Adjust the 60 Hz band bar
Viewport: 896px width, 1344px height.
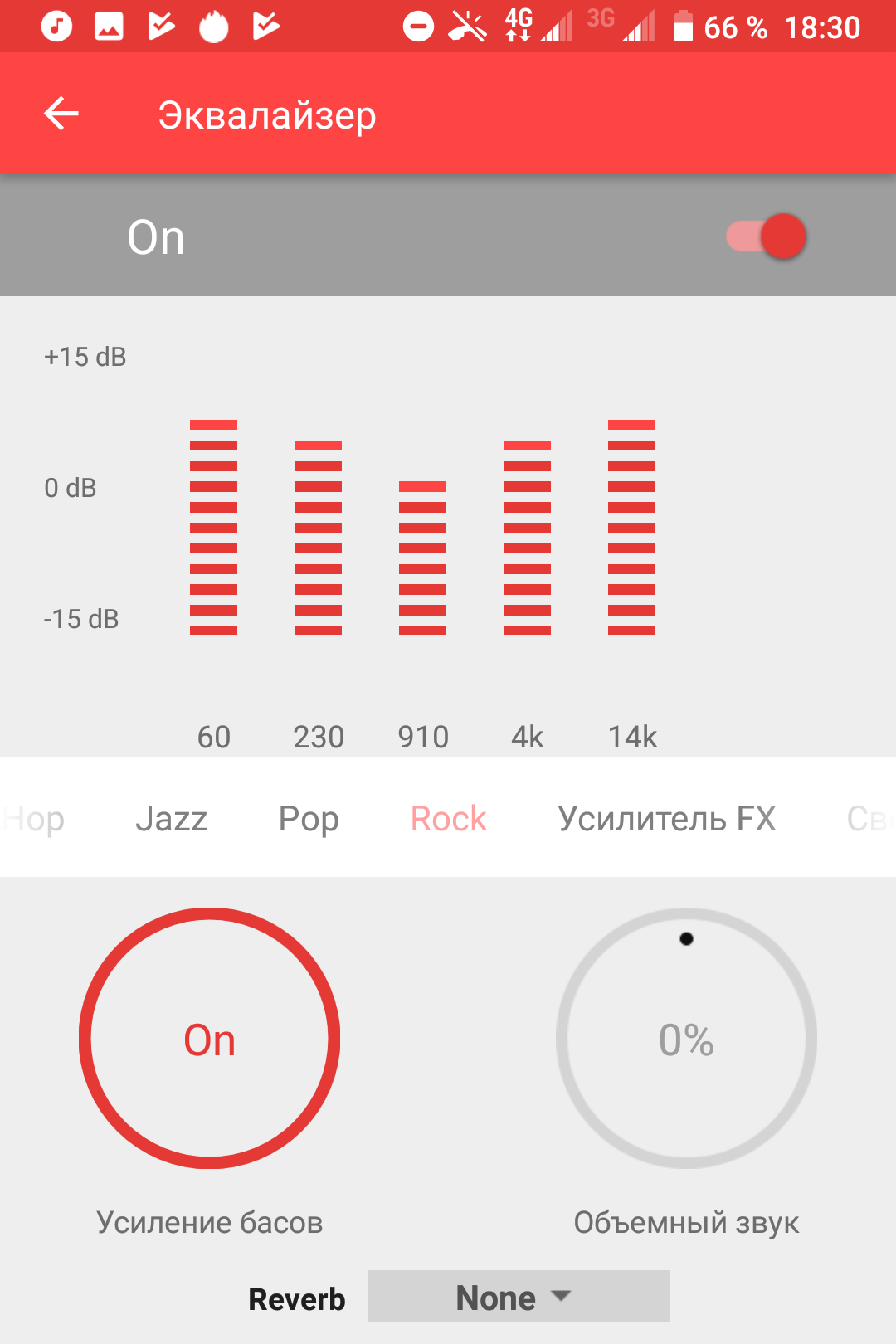(214, 528)
